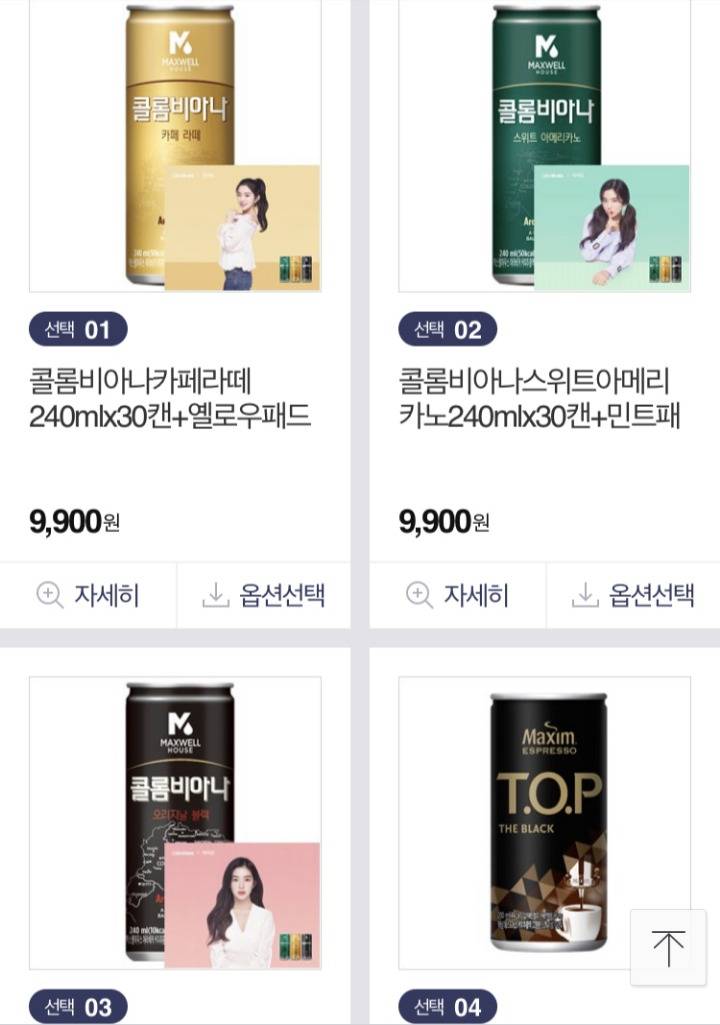Click the scroll-to-top arrow button
This screenshot has width=720, height=1025.
(x=668, y=948)
